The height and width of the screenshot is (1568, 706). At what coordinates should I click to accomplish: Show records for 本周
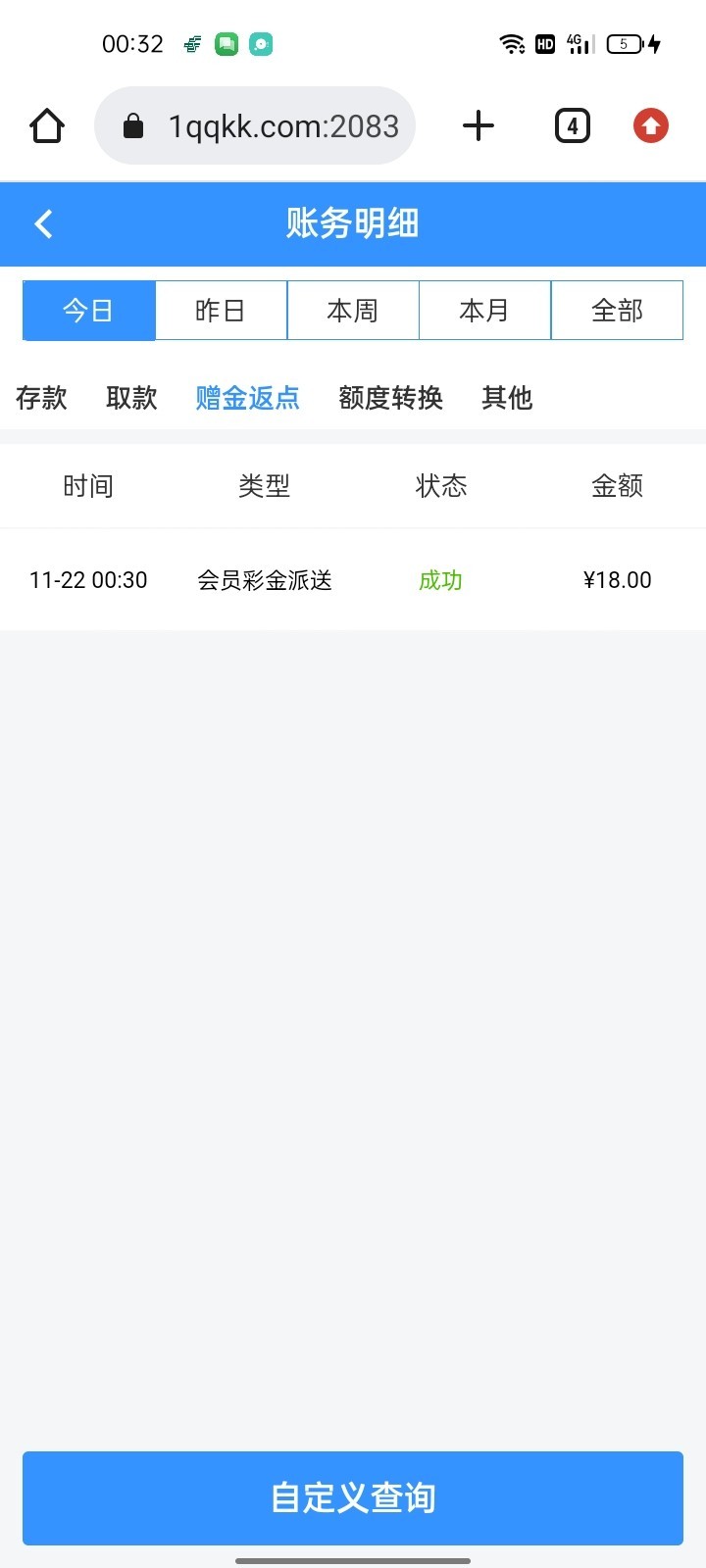[353, 311]
